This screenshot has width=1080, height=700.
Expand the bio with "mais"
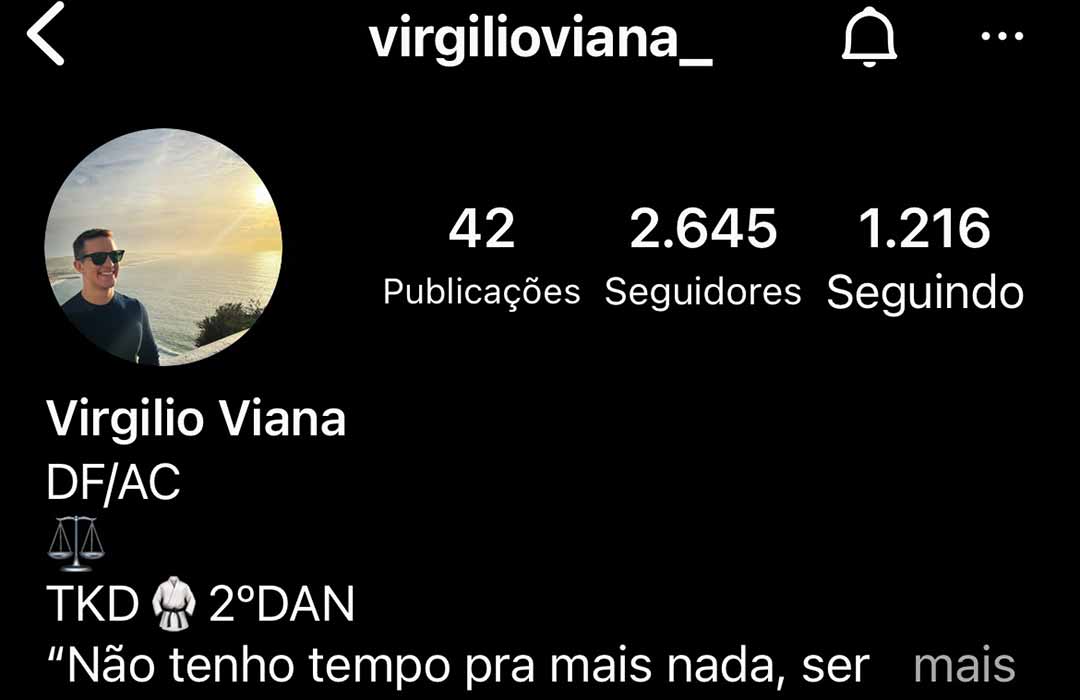(x=964, y=666)
